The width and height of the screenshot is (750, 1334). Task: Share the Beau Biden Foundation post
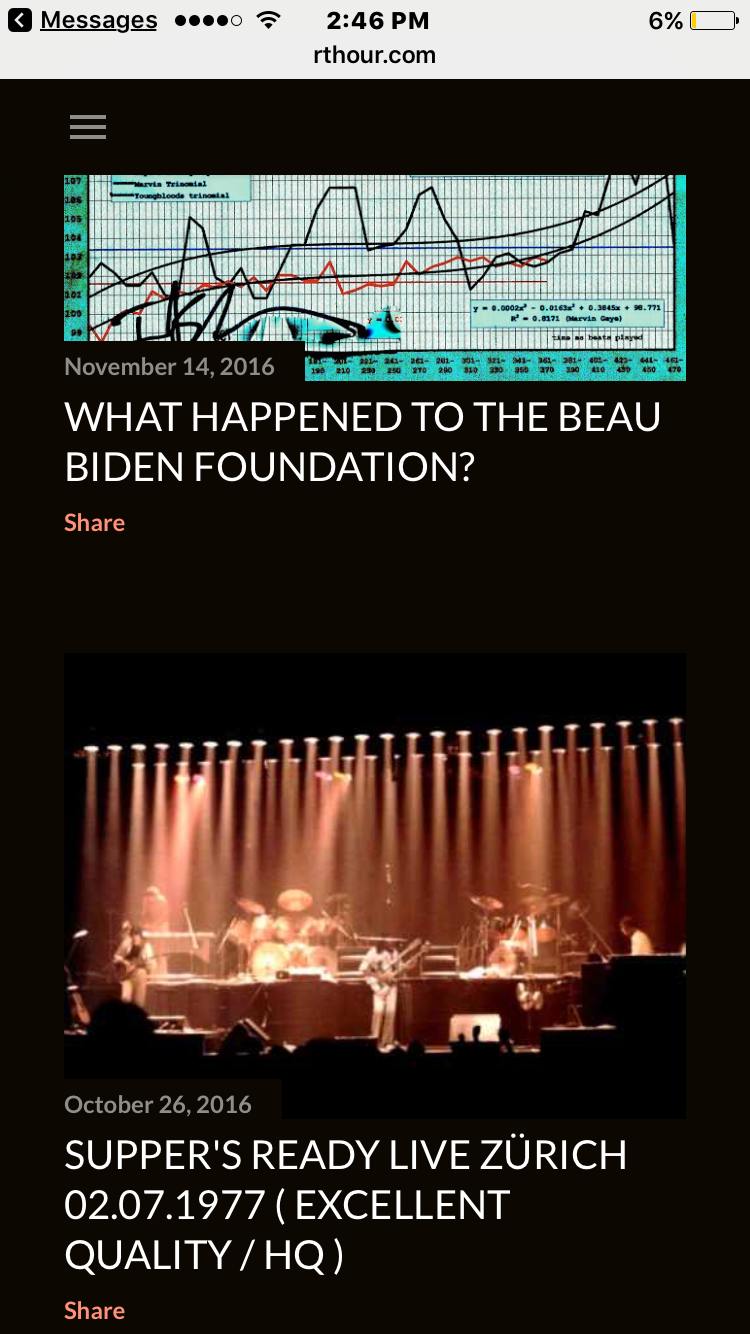[94, 523]
